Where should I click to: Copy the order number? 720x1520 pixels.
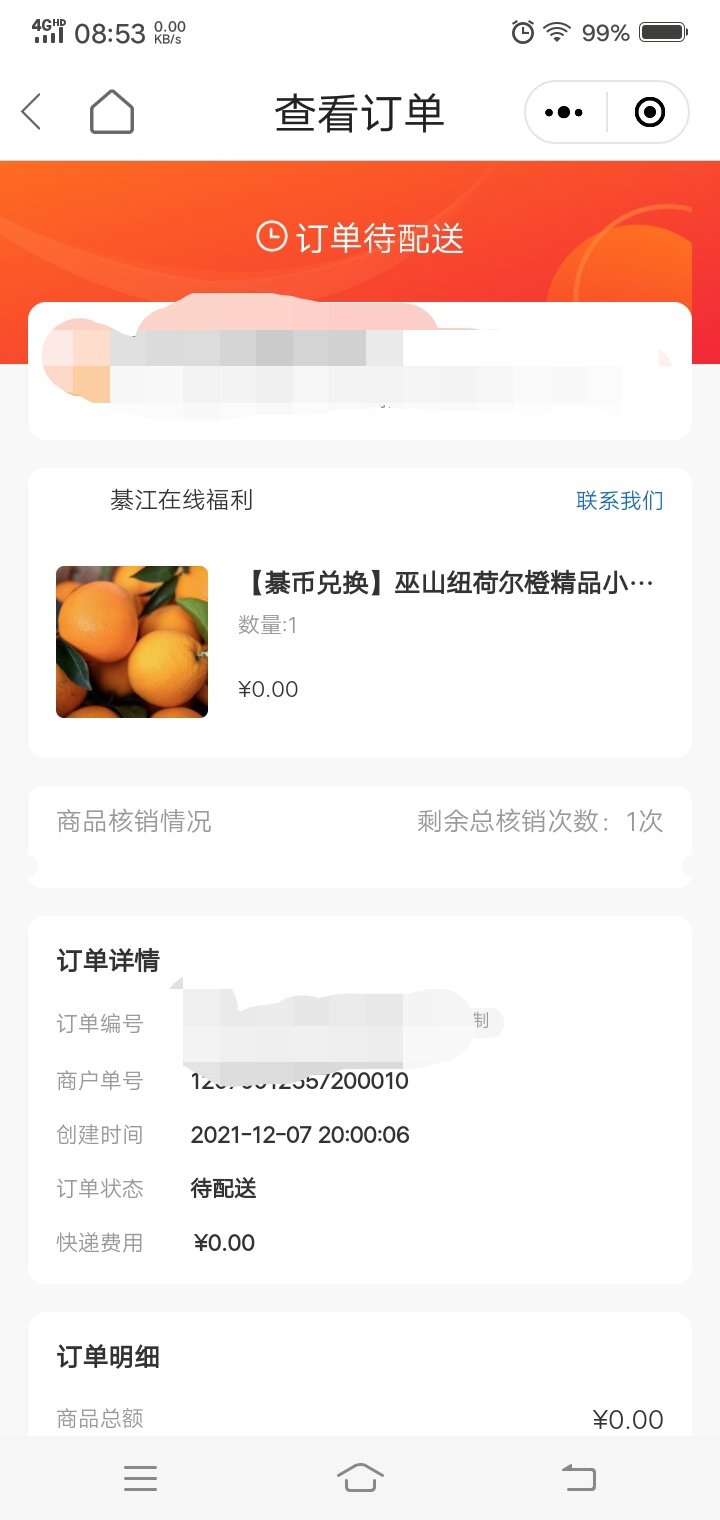(x=482, y=1021)
